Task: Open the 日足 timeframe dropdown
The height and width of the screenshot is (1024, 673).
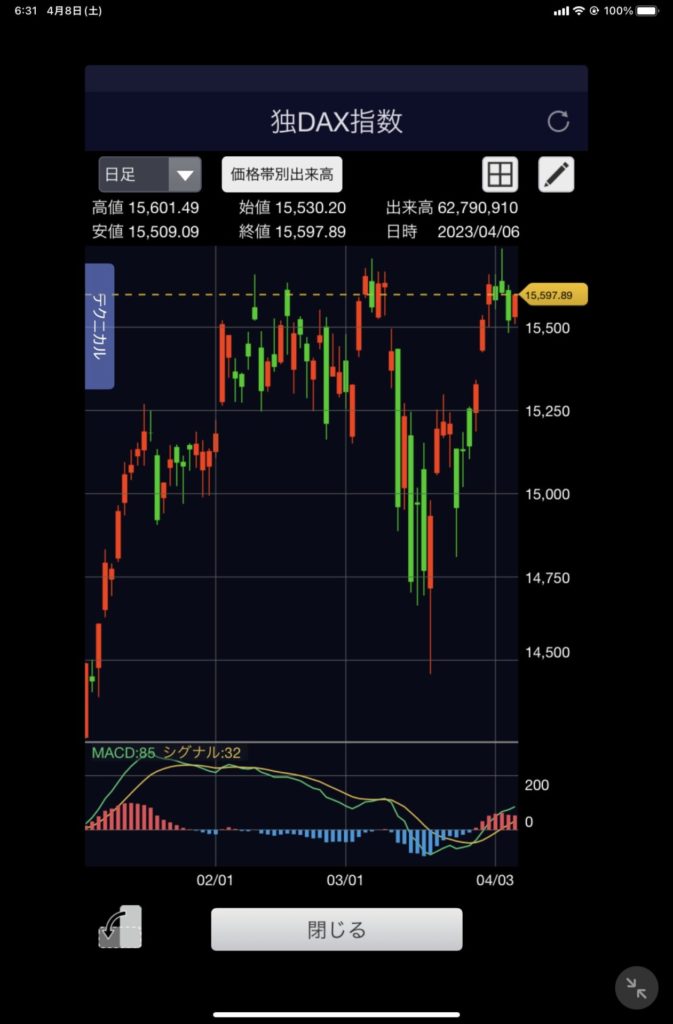Action: click(x=150, y=174)
